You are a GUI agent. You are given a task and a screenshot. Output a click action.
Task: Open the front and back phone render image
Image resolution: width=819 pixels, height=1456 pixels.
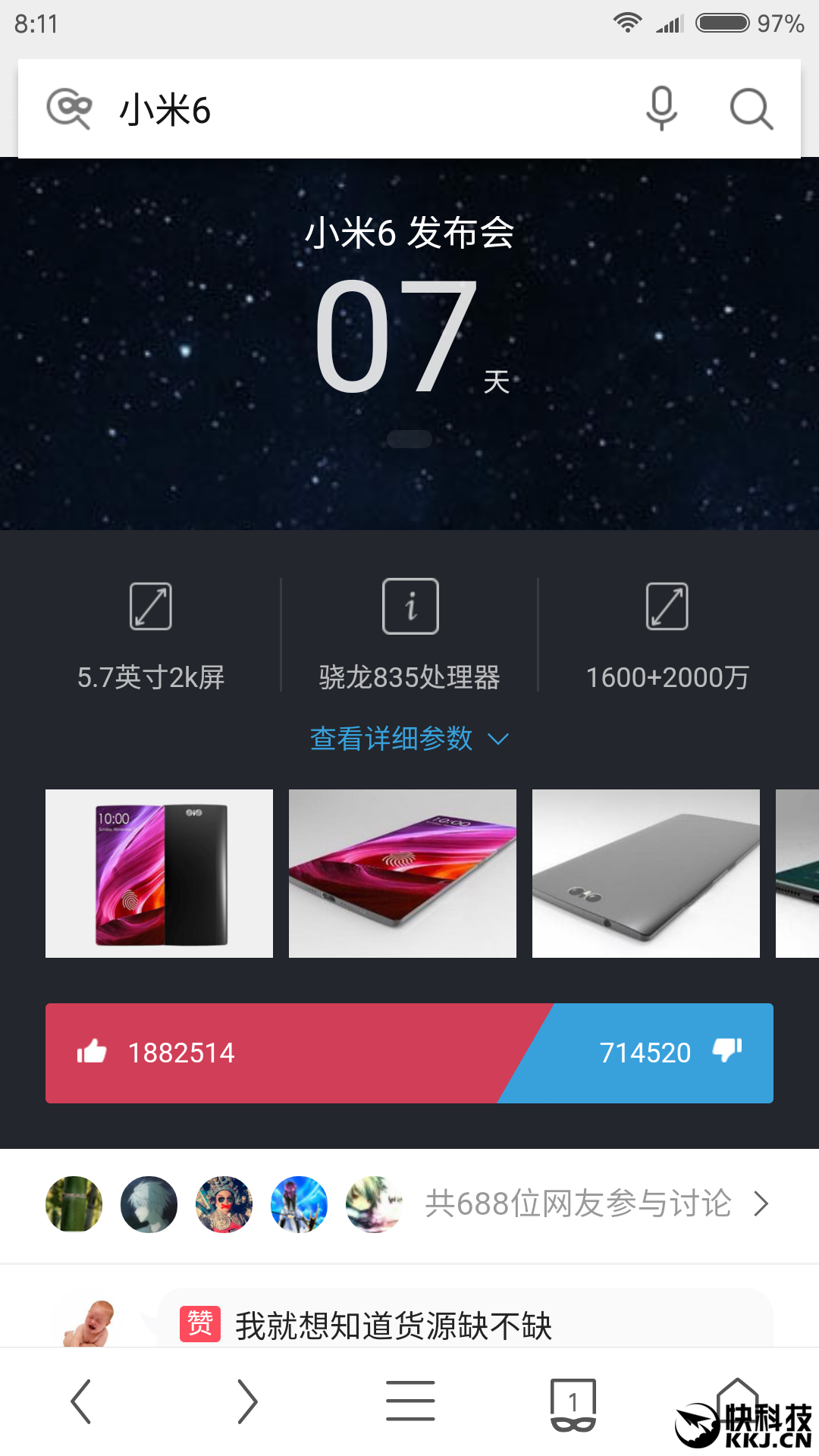click(159, 874)
